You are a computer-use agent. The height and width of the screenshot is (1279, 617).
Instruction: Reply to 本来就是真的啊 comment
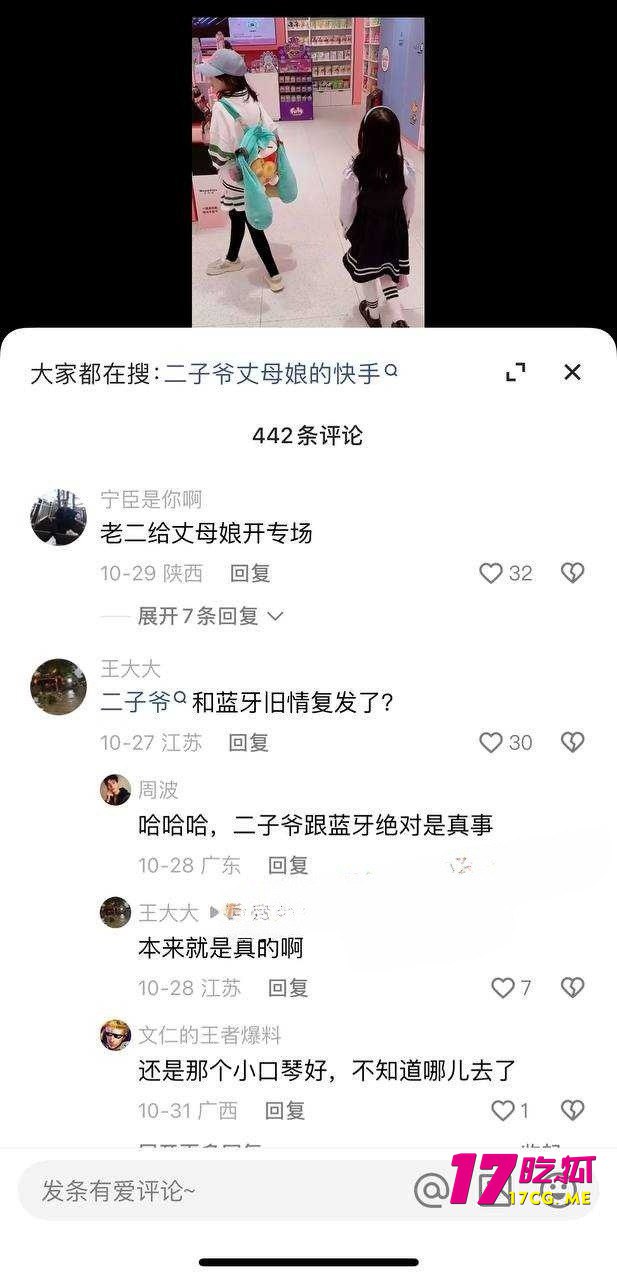(287, 988)
